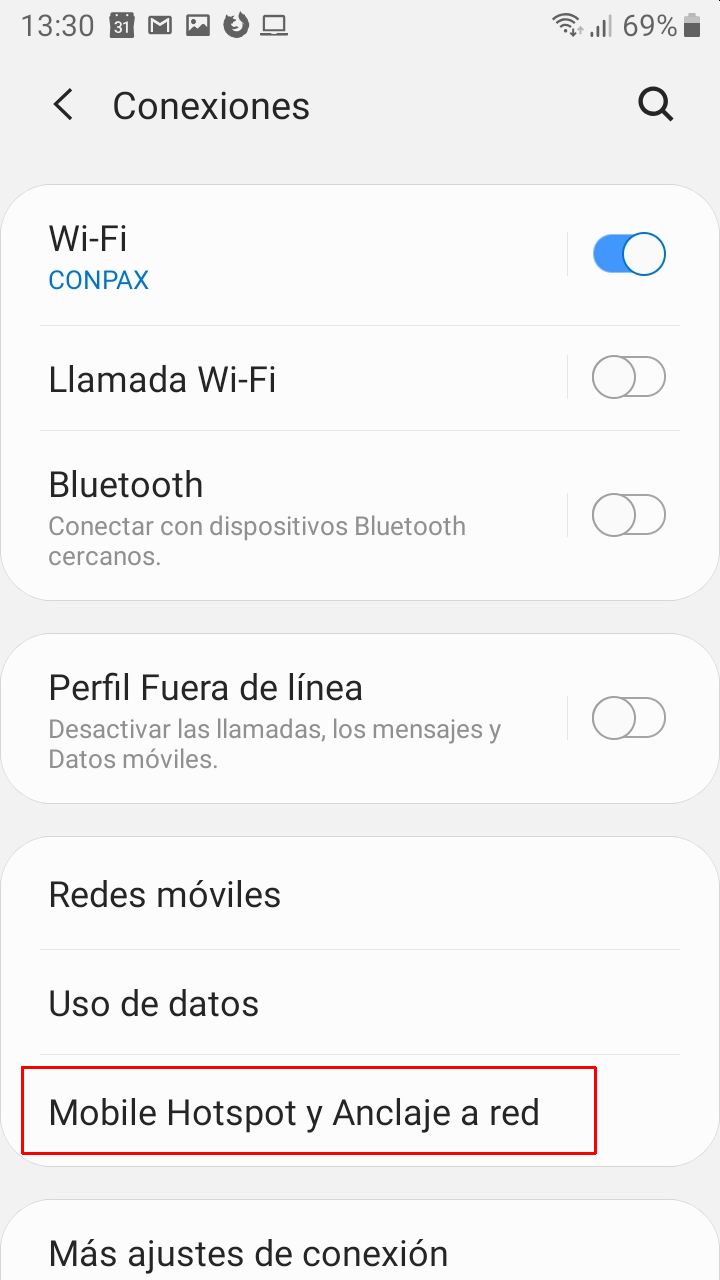Go back from Conexiones

click(63, 105)
